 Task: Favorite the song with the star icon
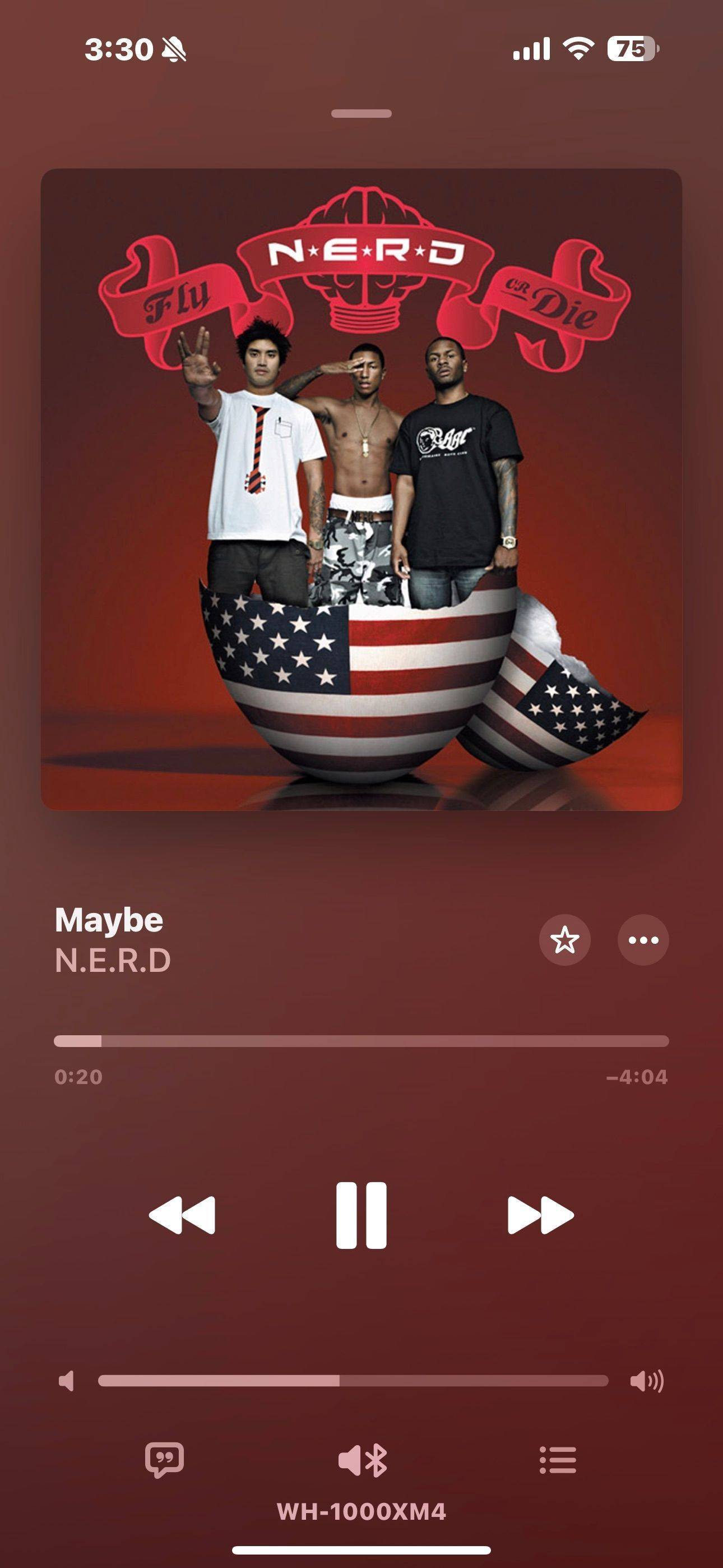[x=564, y=940]
